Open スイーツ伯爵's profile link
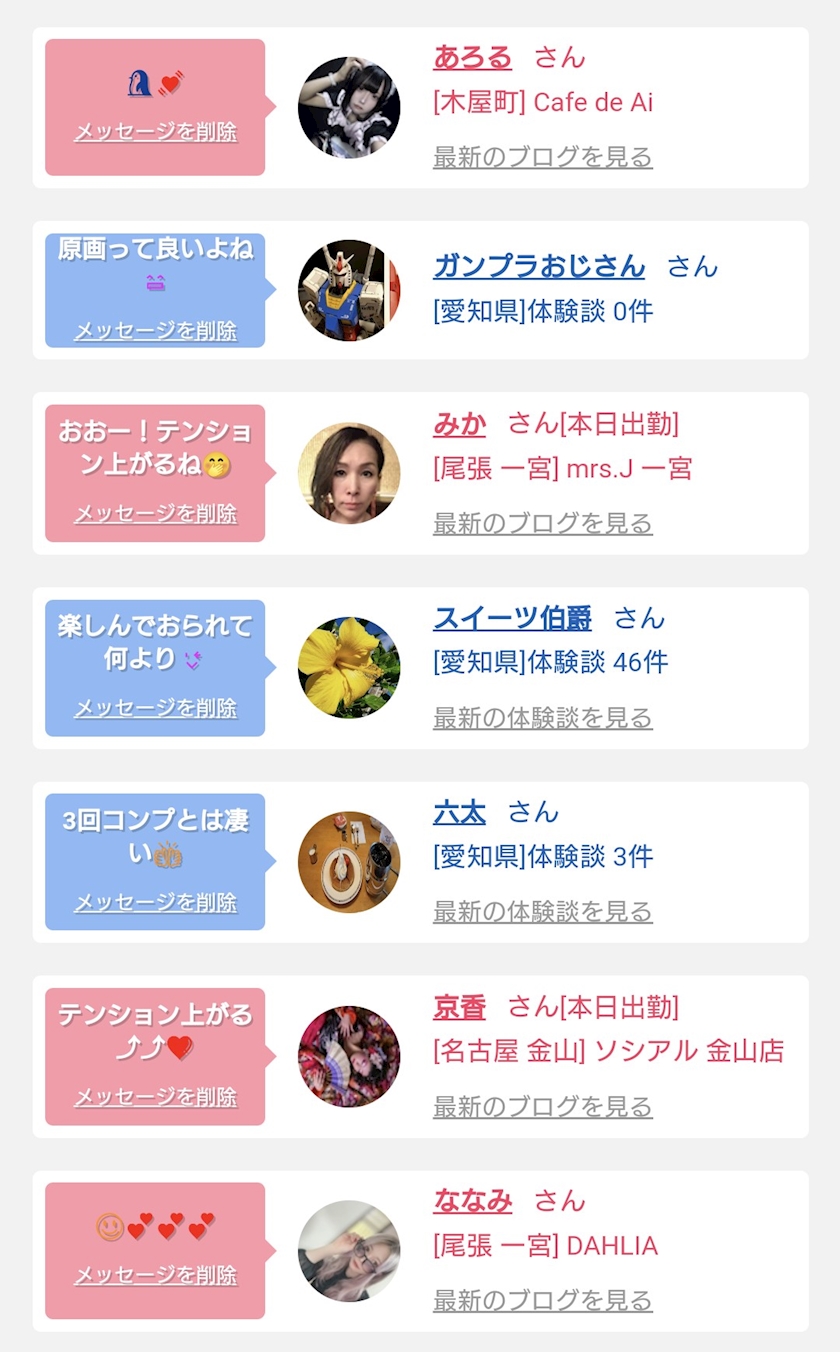Image resolution: width=840 pixels, height=1352 pixels. point(512,618)
